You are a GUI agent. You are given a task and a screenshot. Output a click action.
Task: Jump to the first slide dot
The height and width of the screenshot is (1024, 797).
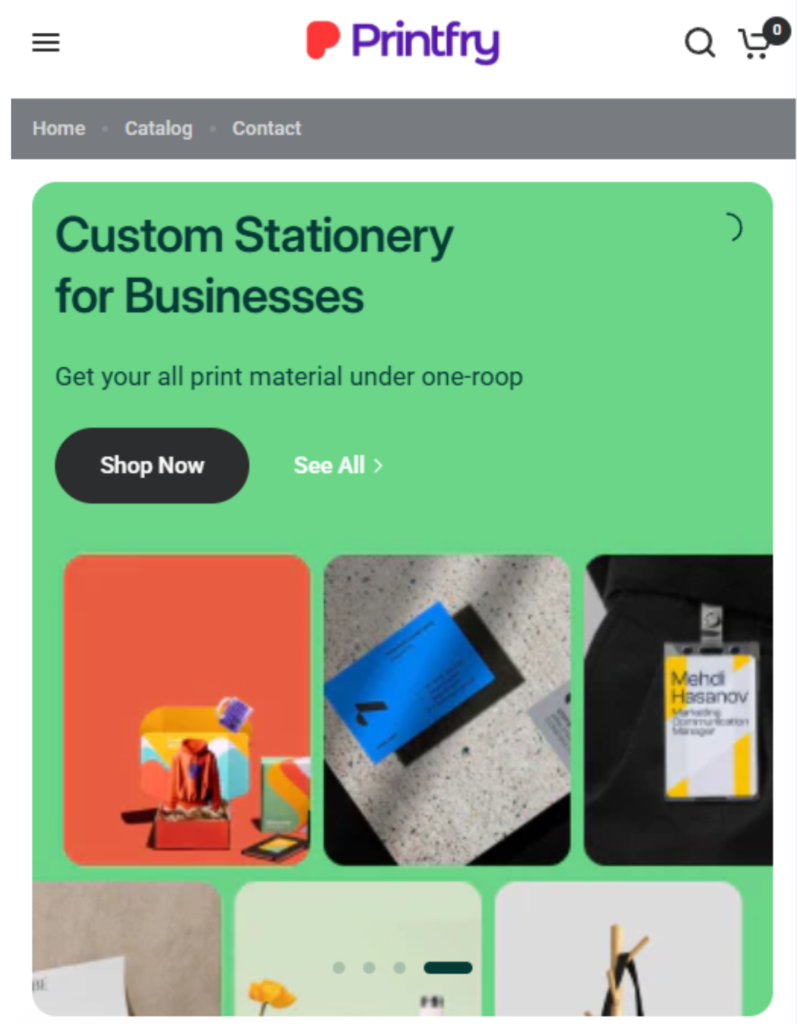(339, 967)
